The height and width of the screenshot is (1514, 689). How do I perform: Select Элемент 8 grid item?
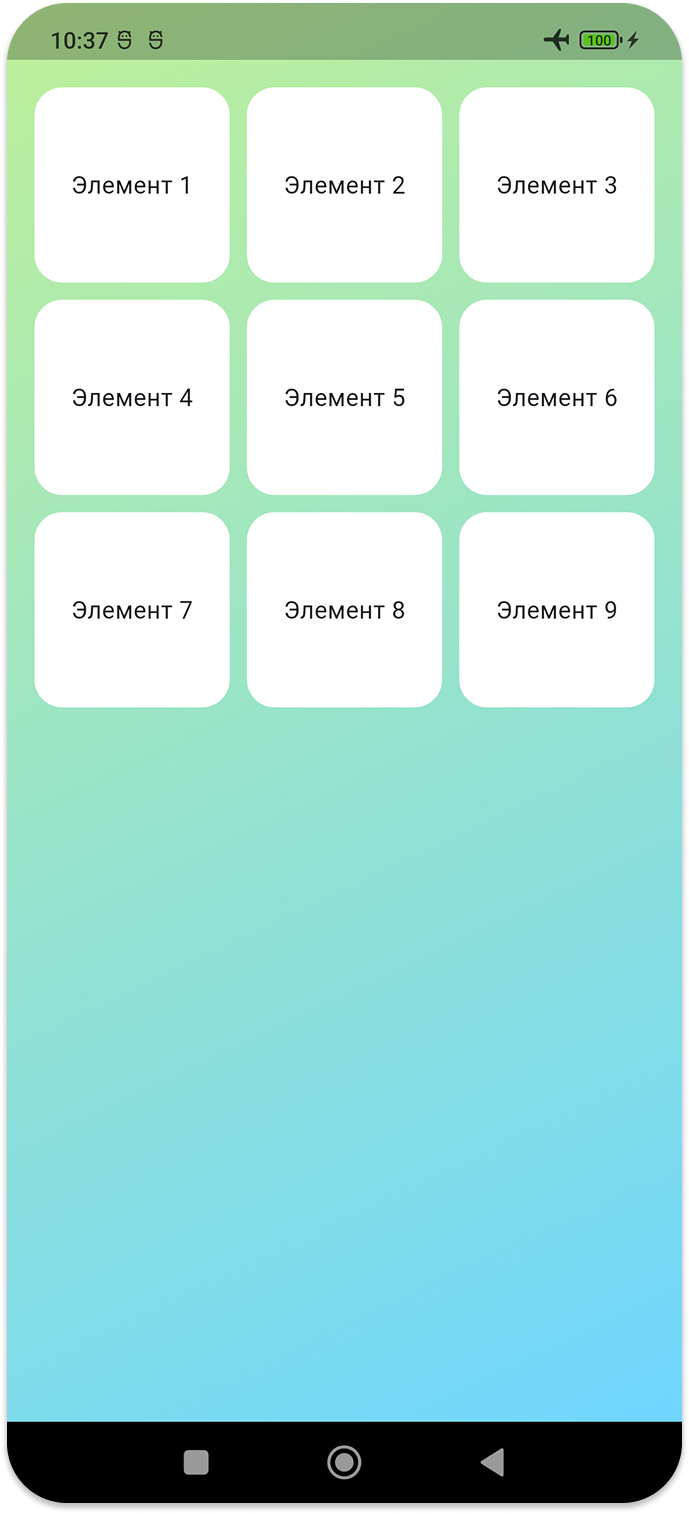point(344,609)
